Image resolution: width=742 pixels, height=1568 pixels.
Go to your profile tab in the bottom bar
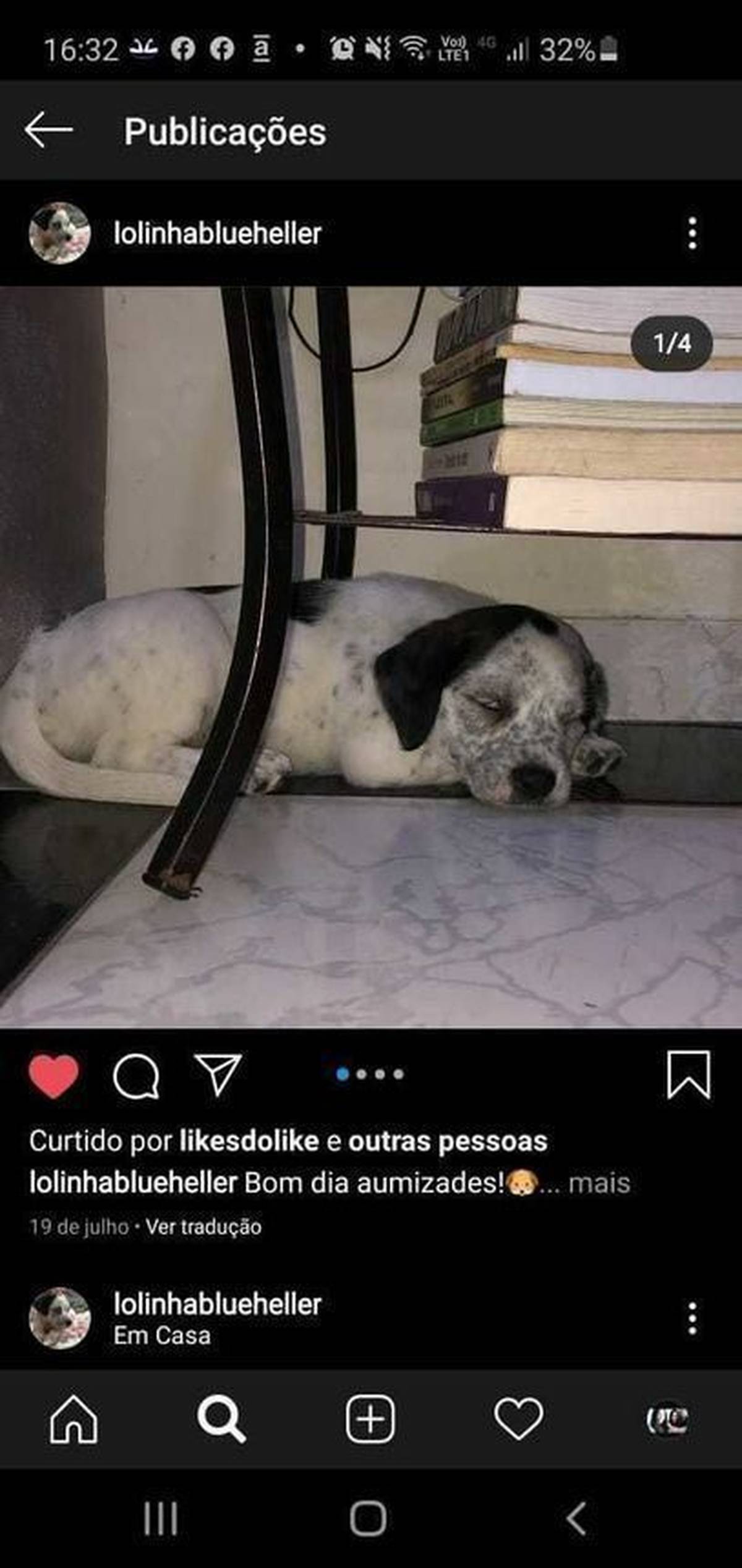pyautogui.click(x=667, y=1419)
